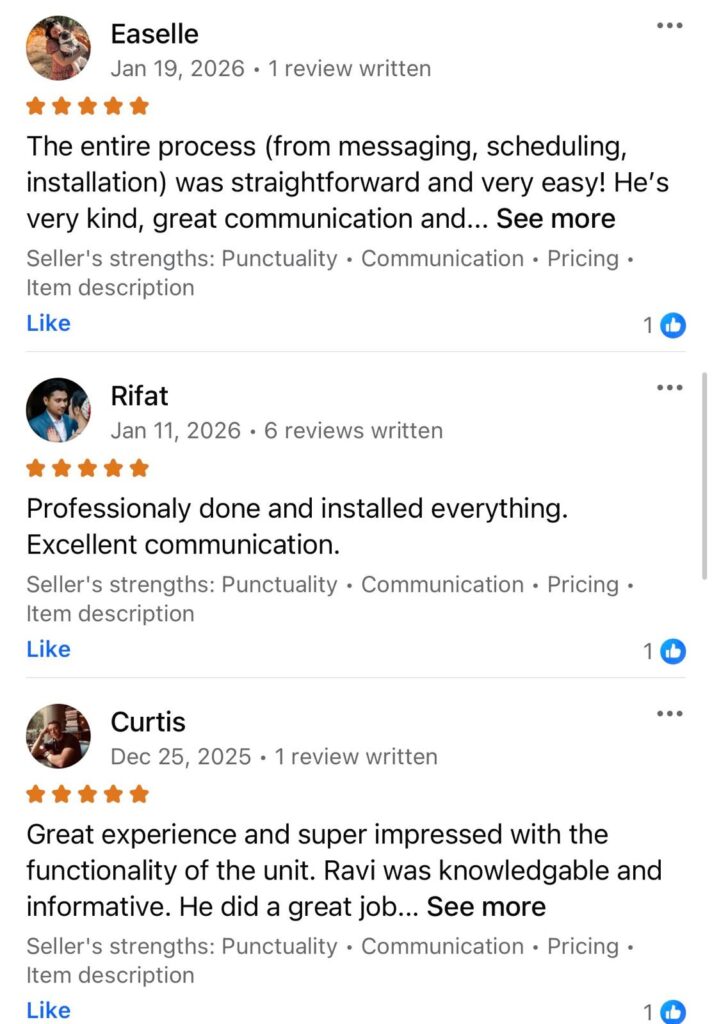The width and height of the screenshot is (712, 1024).
Task: Open overflow menu on Rifat's review
Action: pyautogui.click(x=669, y=388)
